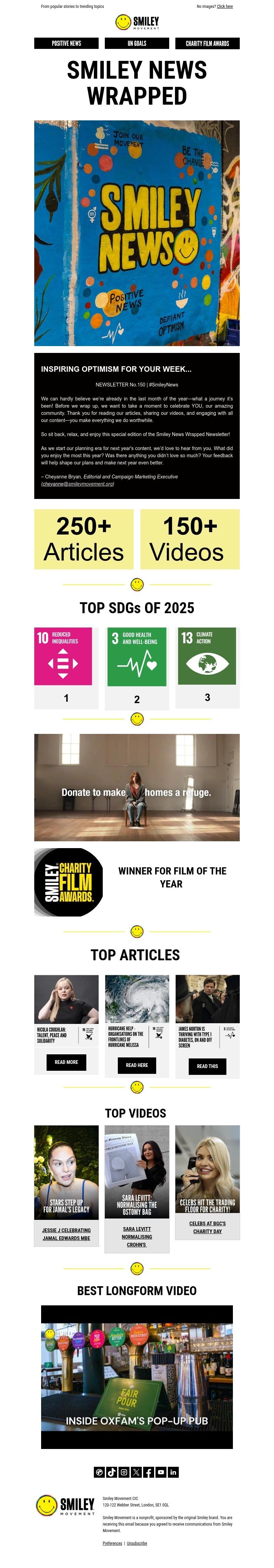Tap Read More under the Nicola Coughlan article
Viewport: 274px width, 1568px height.
coord(66,1062)
